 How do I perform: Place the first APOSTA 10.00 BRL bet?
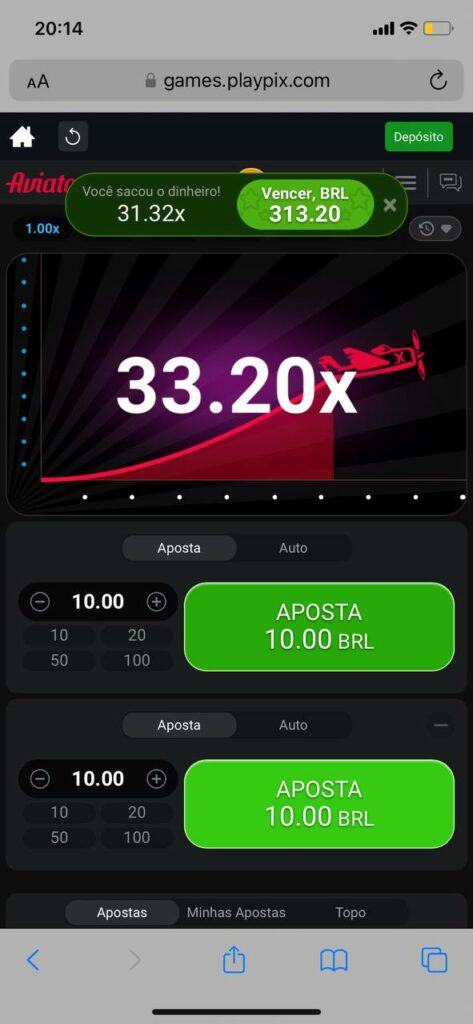tap(319, 627)
